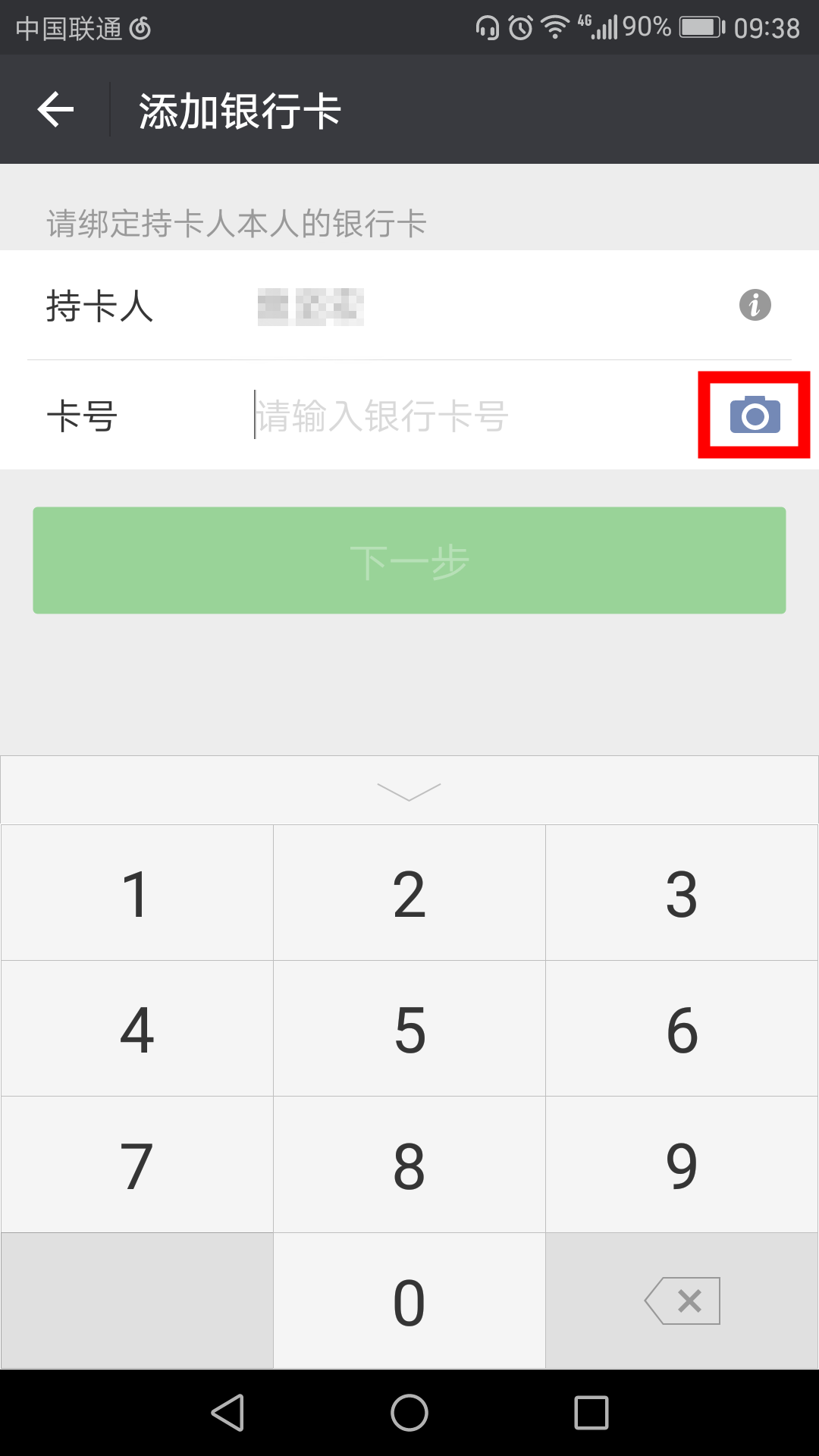
Task: Enter digit 8 on keypad
Action: click(409, 1165)
